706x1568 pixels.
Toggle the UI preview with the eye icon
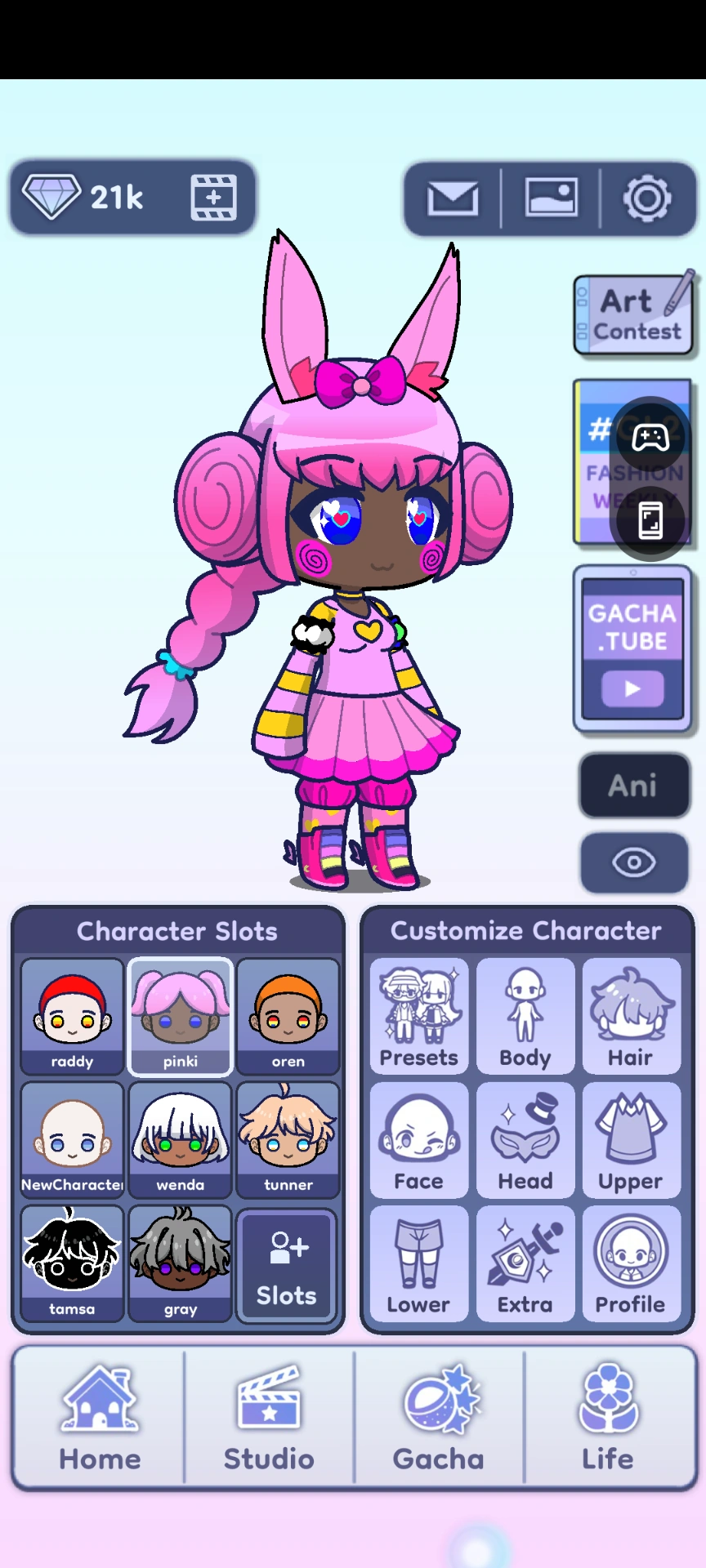634,862
